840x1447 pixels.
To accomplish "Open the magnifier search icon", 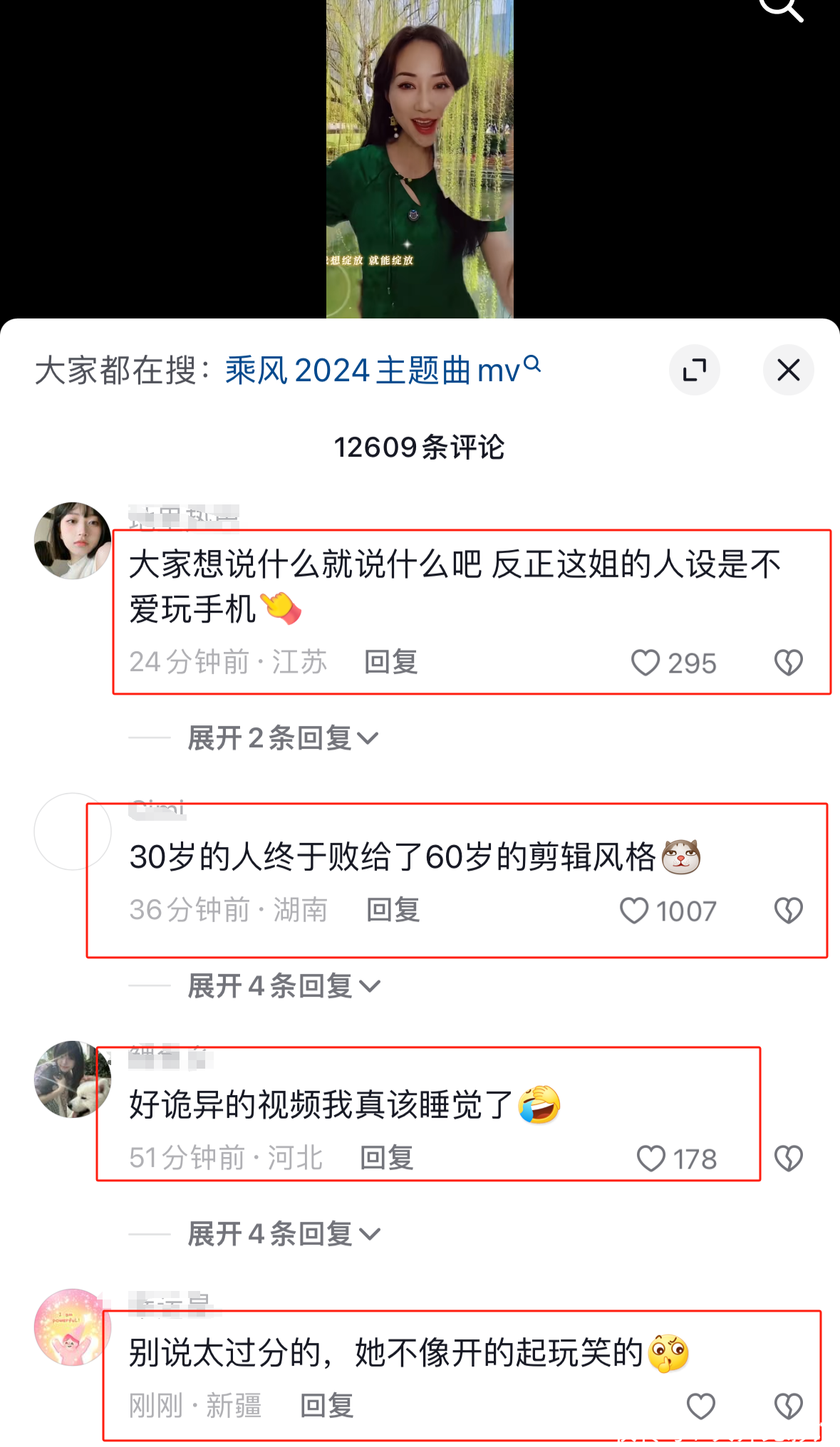I will click(781, 9).
